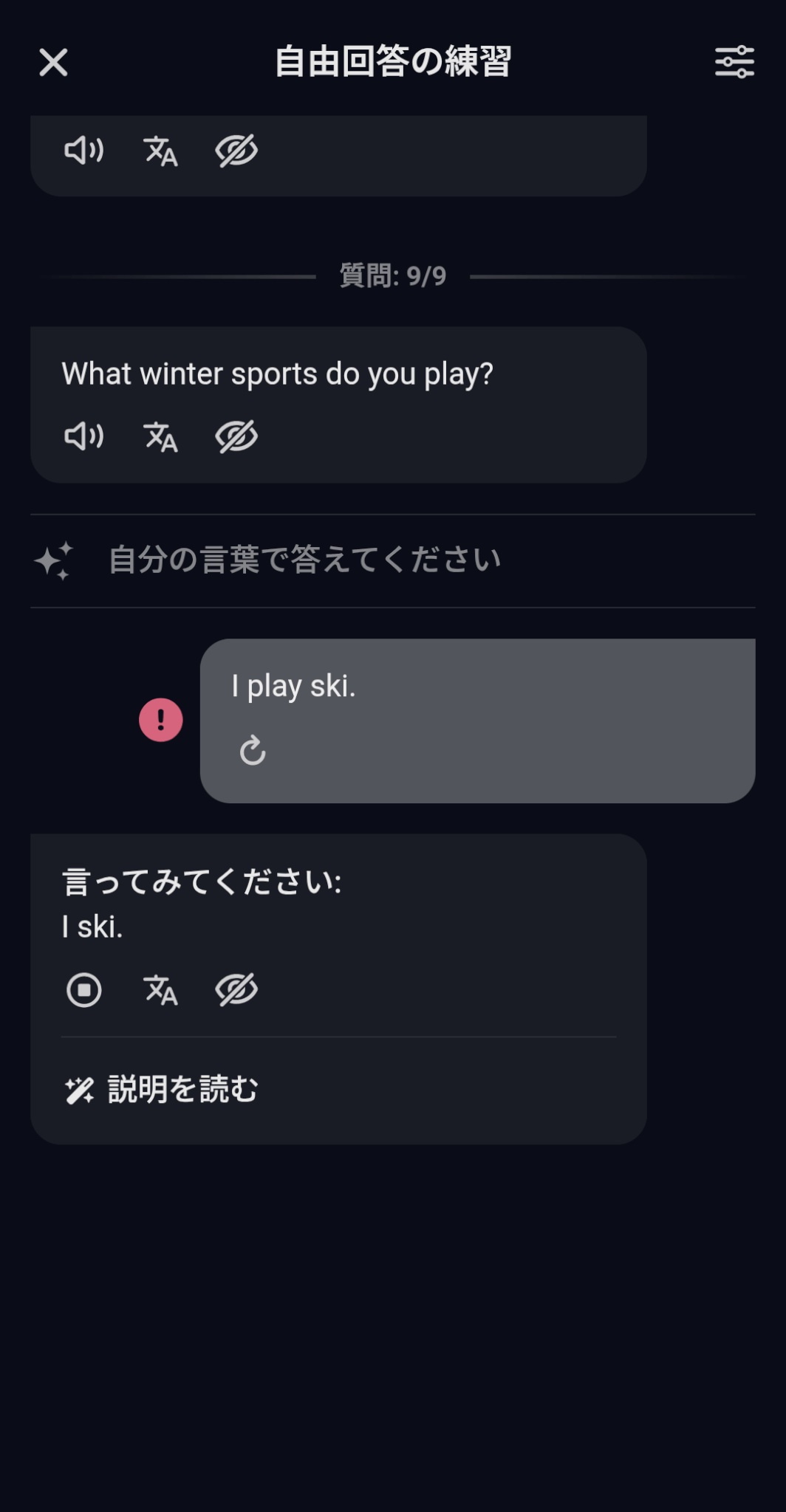
Task: Hide the suggested answer 'I ski.' text
Action: (236, 990)
